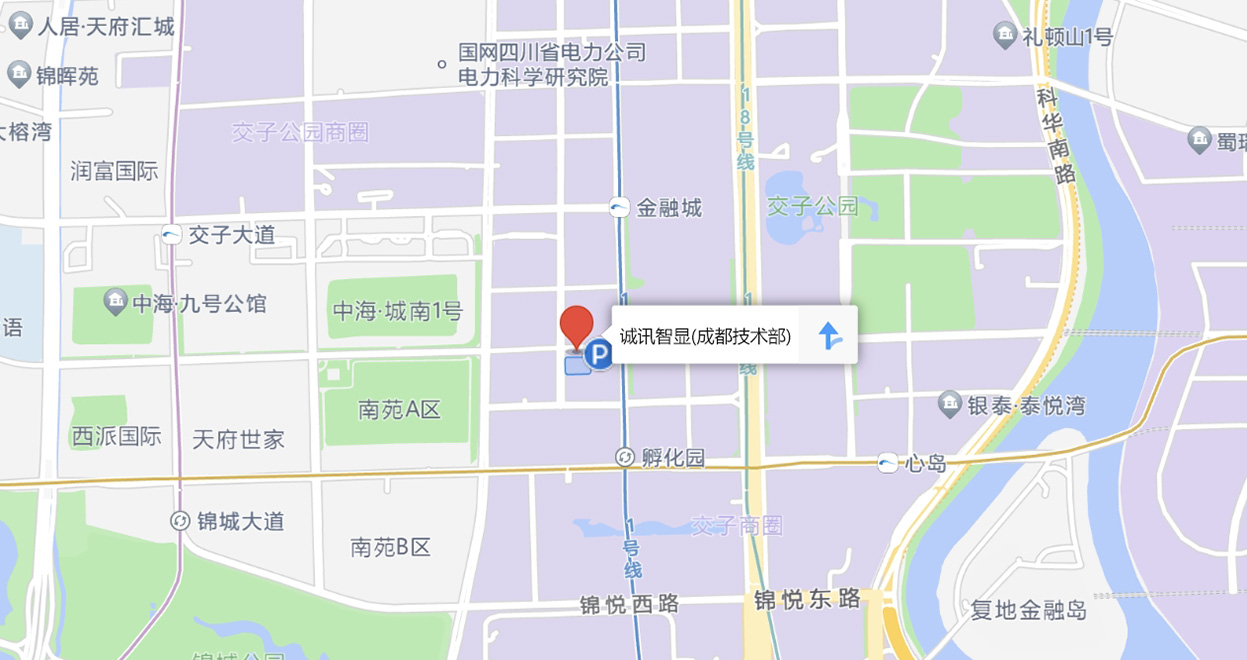This screenshot has height=660, width=1247.
Task: Open the 中海·九号公馆 place marker
Action: [115, 301]
